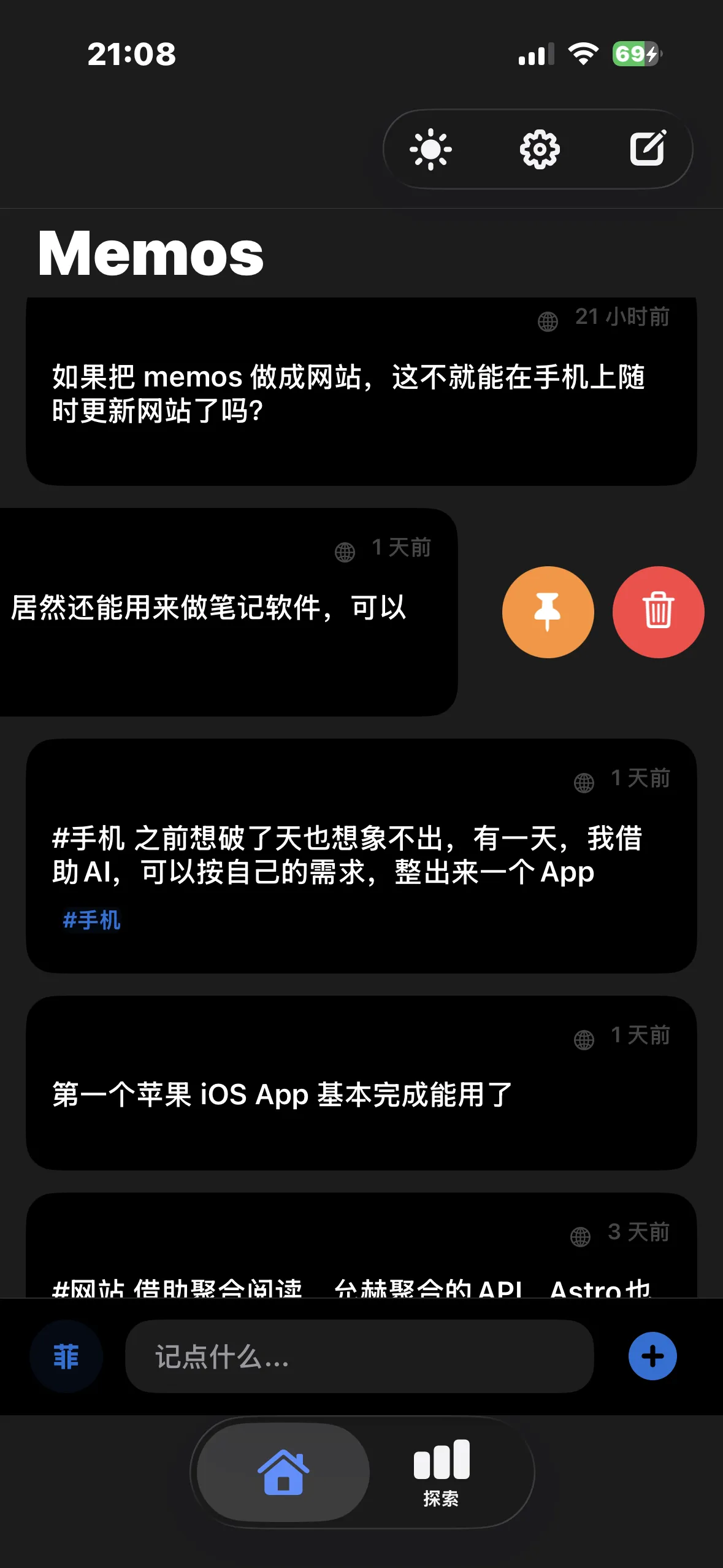
Task: Switch to the home tab
Action: coord(283,1472)
